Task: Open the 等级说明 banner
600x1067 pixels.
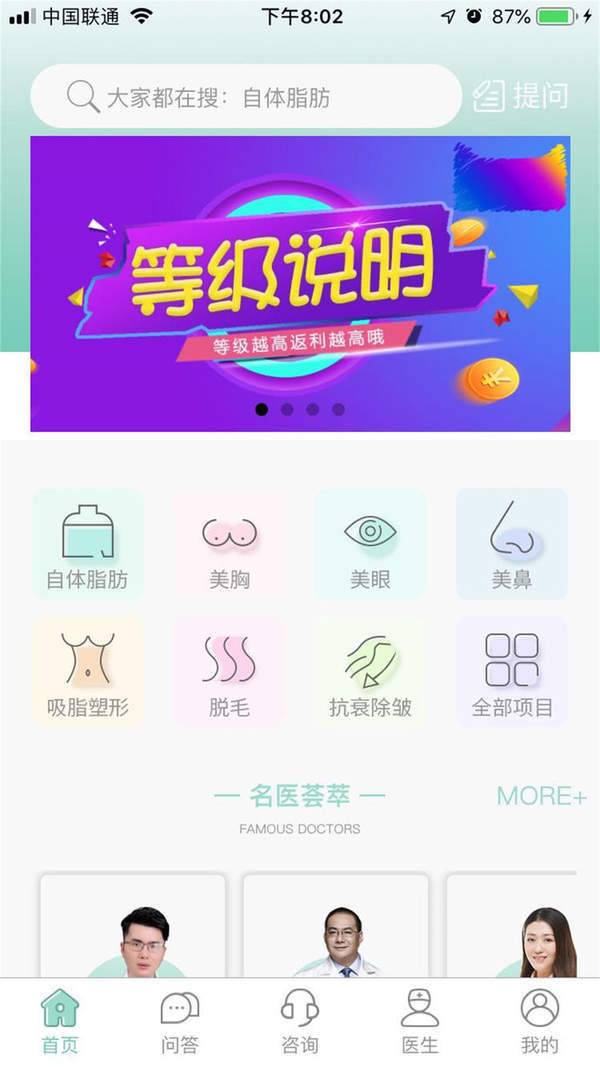Action: [x=300, y=284]
